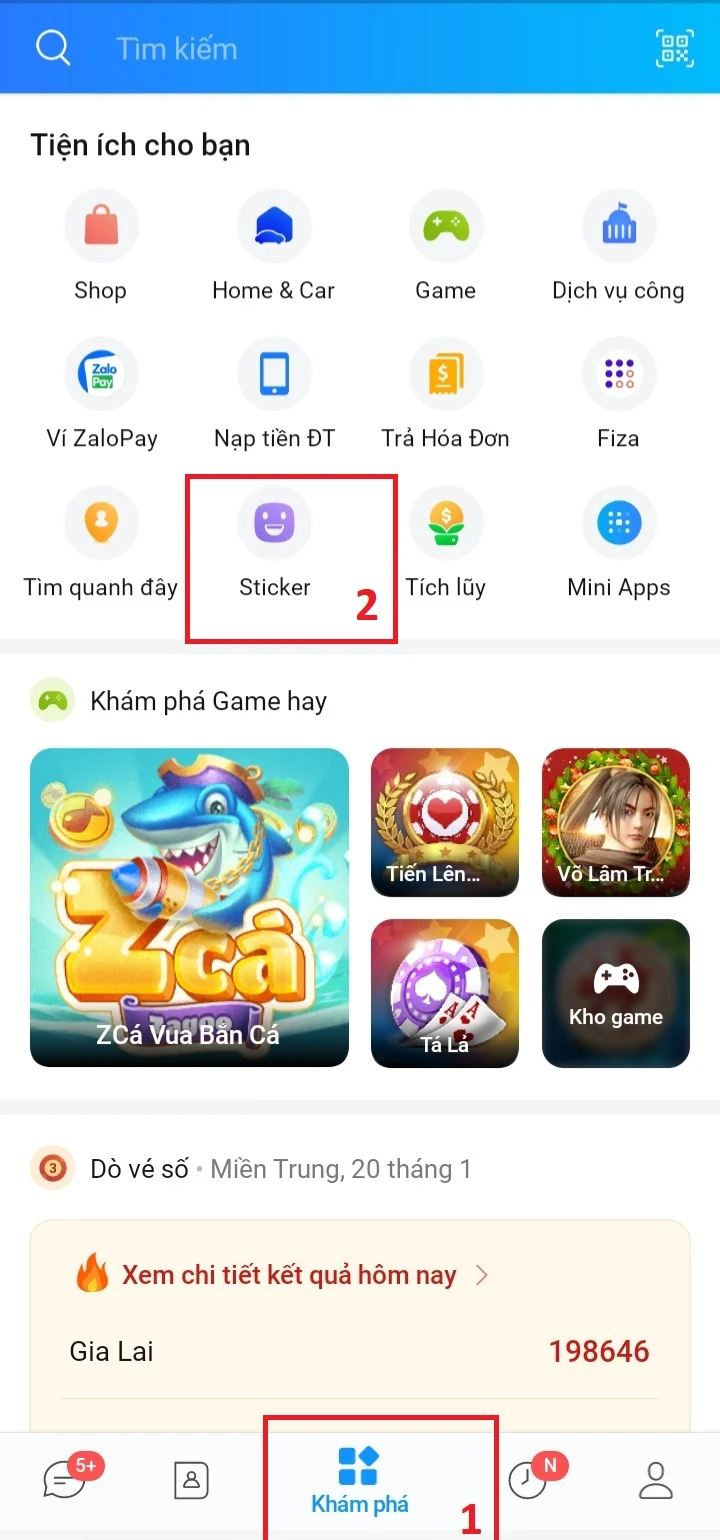Switch to the messages tab
Screen dimensions: 720x1540
pyautogui.click(x=66, y=1480)
